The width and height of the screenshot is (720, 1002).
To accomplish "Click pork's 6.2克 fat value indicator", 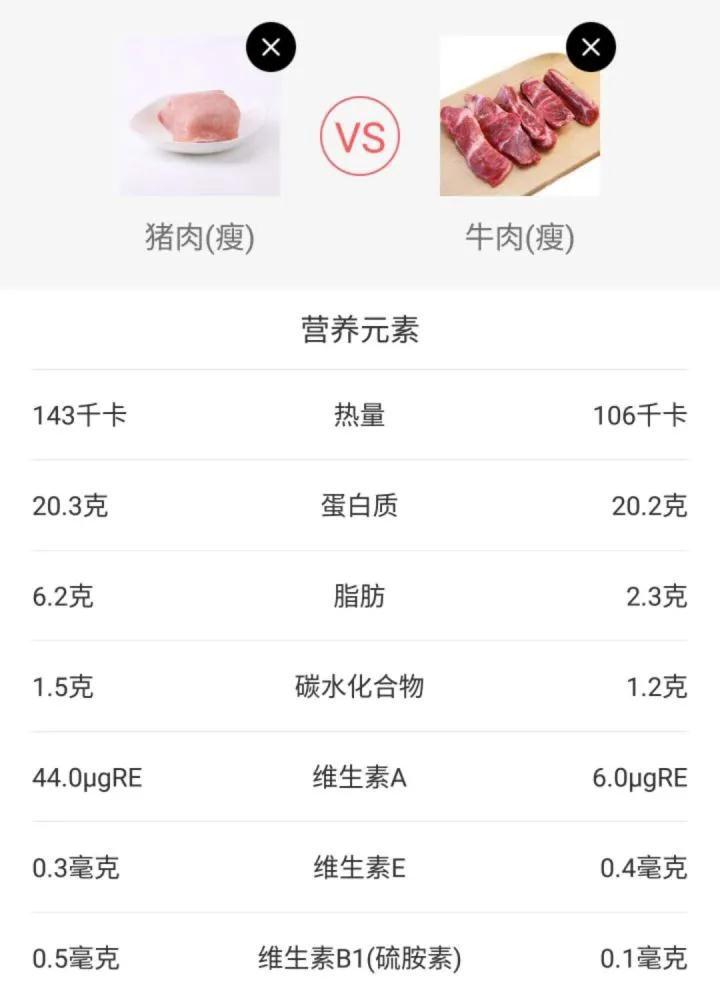I will coord(64,596).
